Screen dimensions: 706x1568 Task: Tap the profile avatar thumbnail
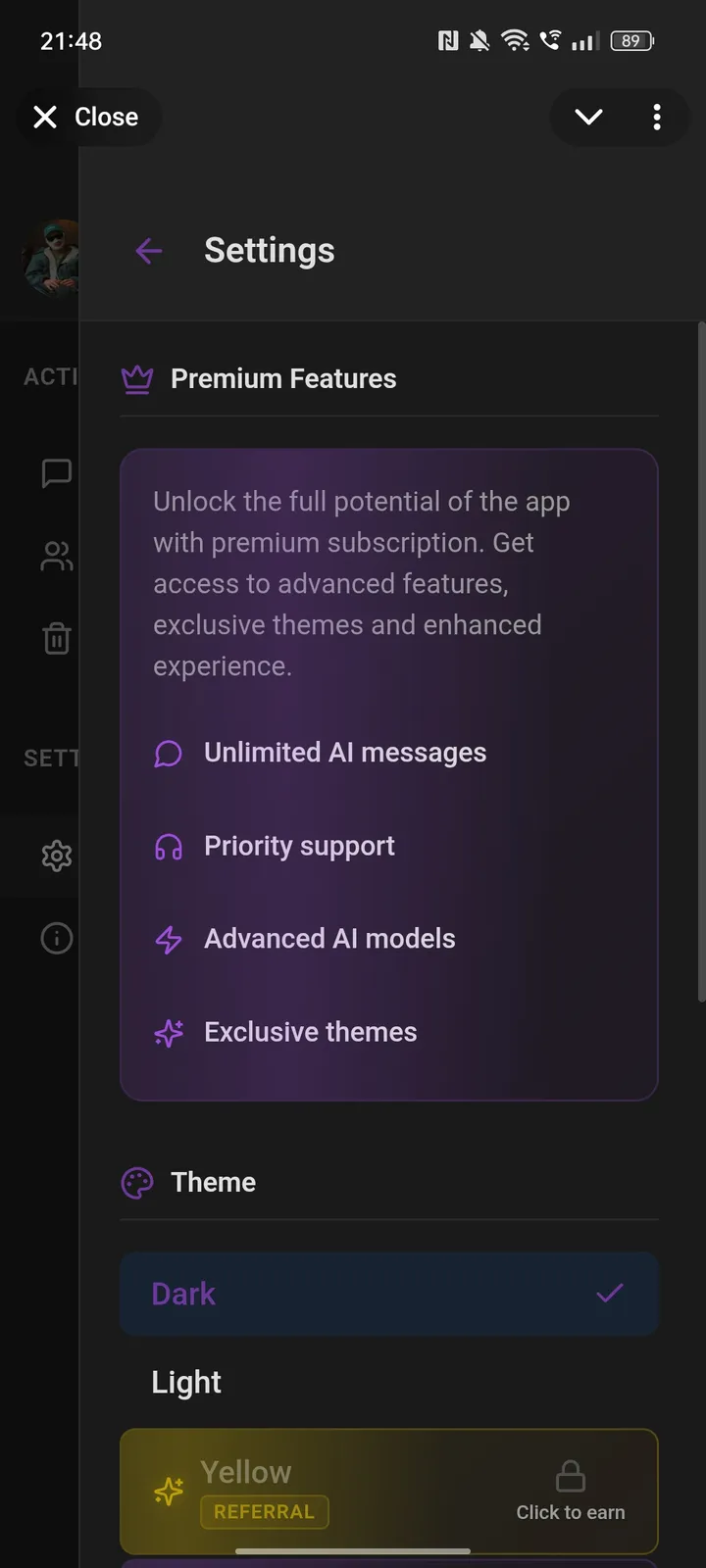[54, 261]
